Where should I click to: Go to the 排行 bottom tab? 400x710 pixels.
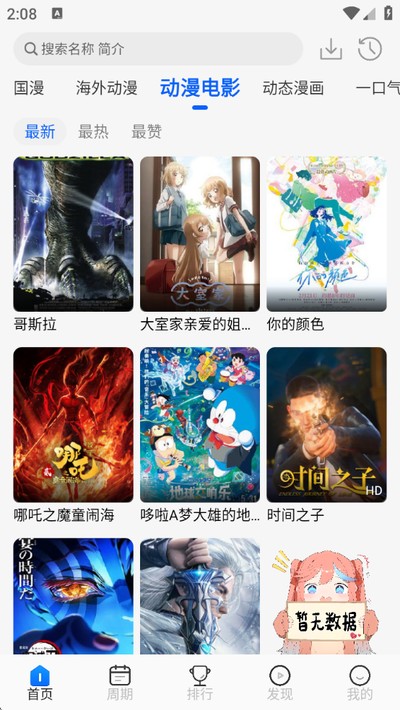pyautogui.click(x=200, y=683)
